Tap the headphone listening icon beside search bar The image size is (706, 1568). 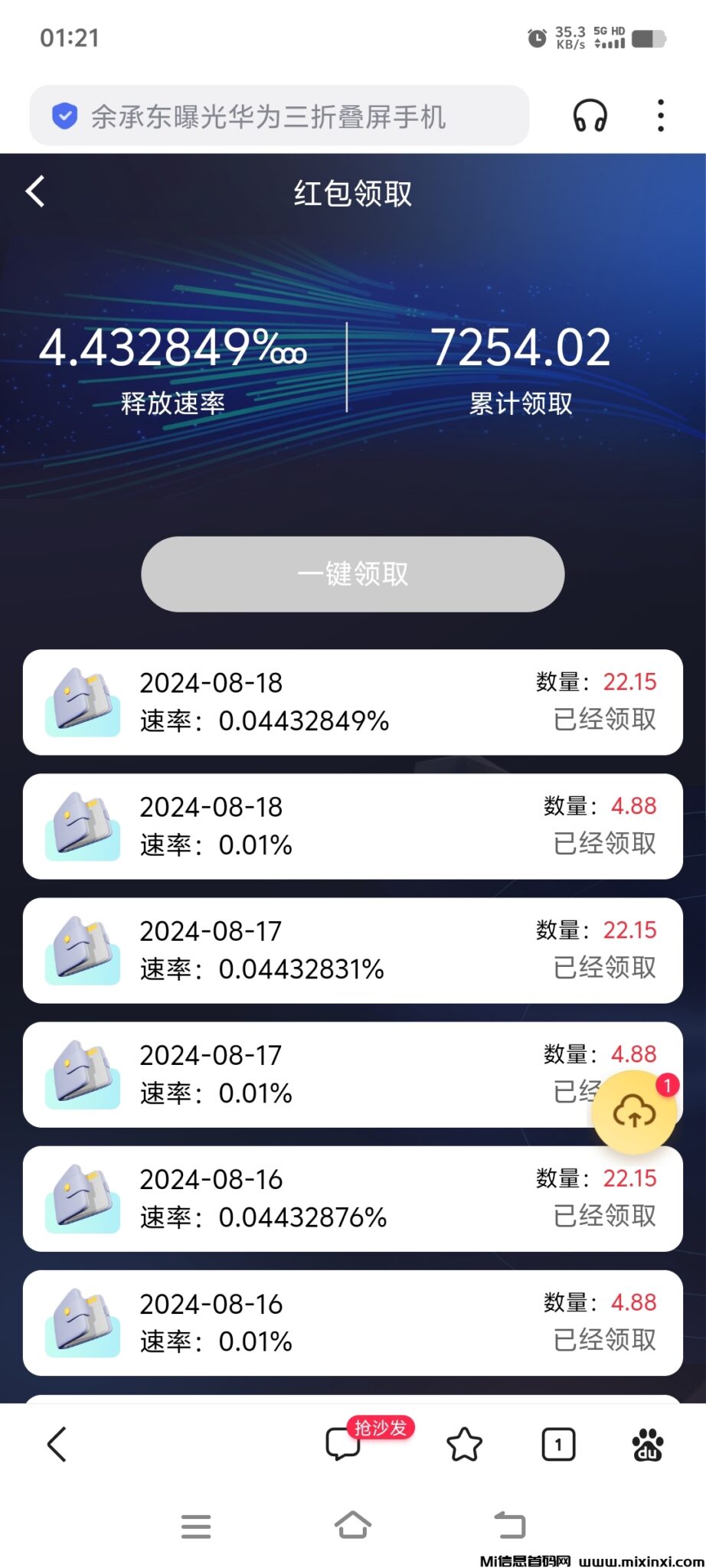coord(588,115)
